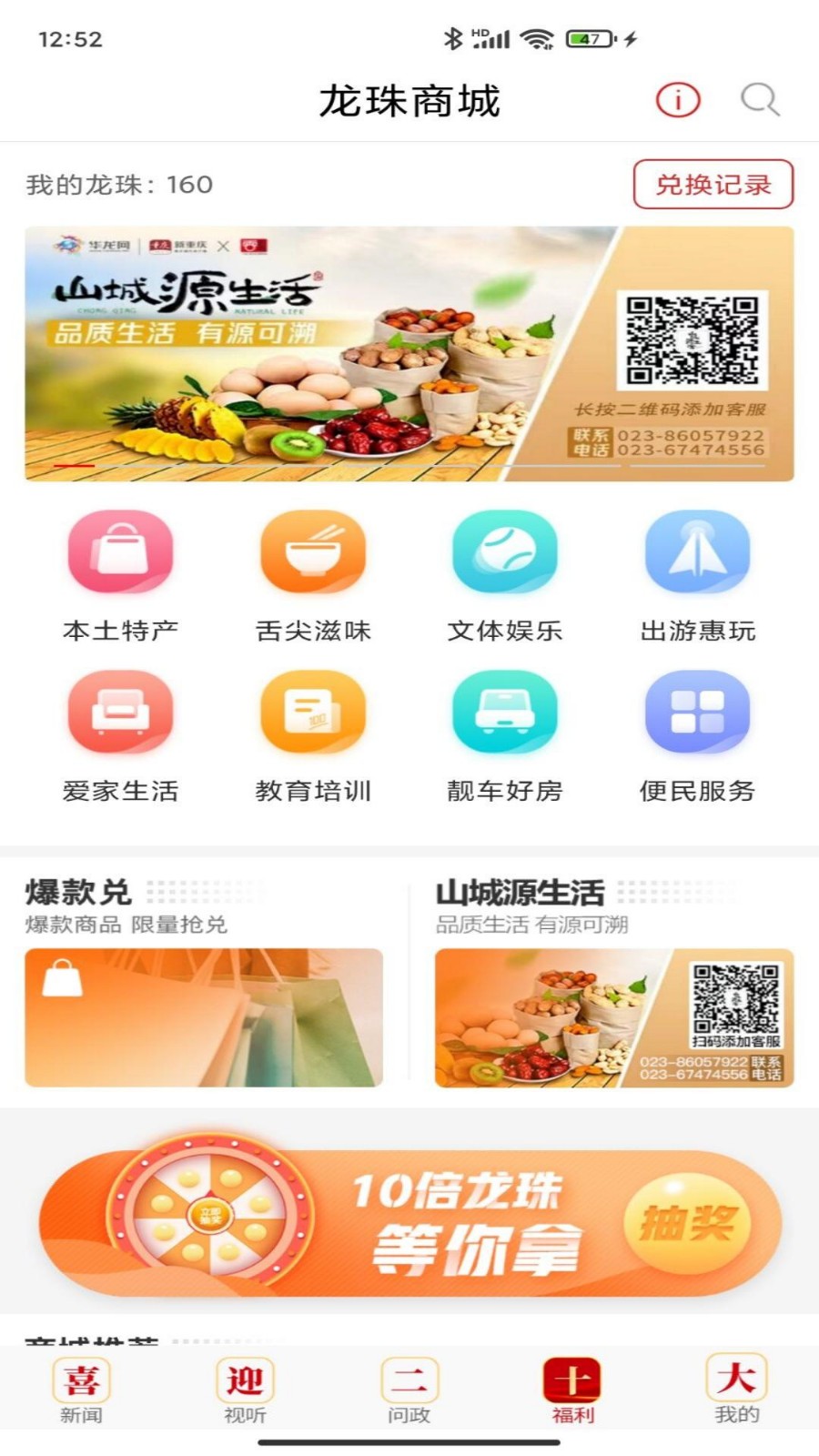Open the 便民服务 category icon
The height and width of the screenshot is (1456, 819).
pyautogui.click(x=697, y=717)
